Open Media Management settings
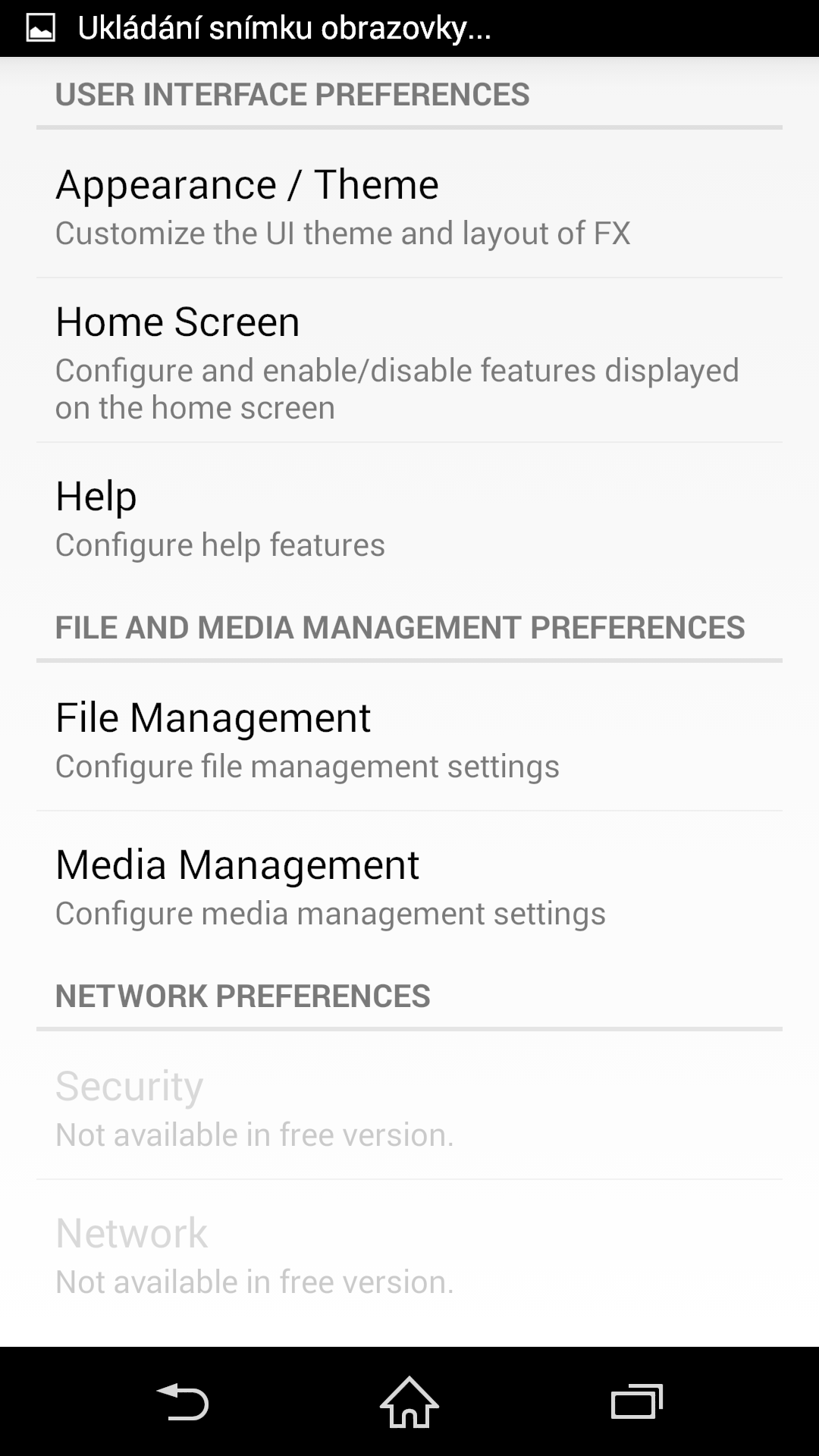 coord(409,885)
